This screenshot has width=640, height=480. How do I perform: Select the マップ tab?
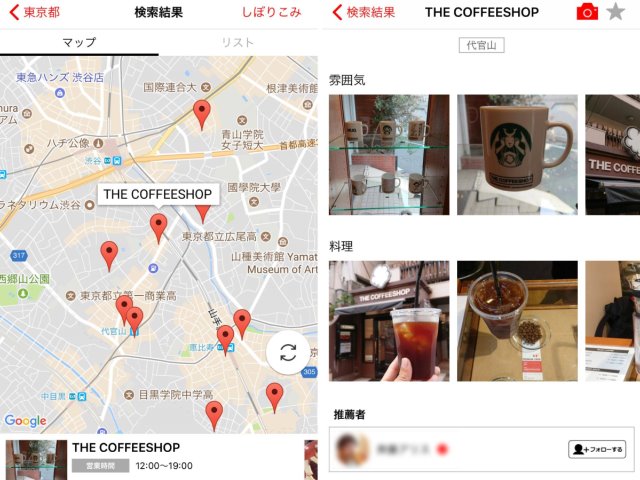coord(79,43)
